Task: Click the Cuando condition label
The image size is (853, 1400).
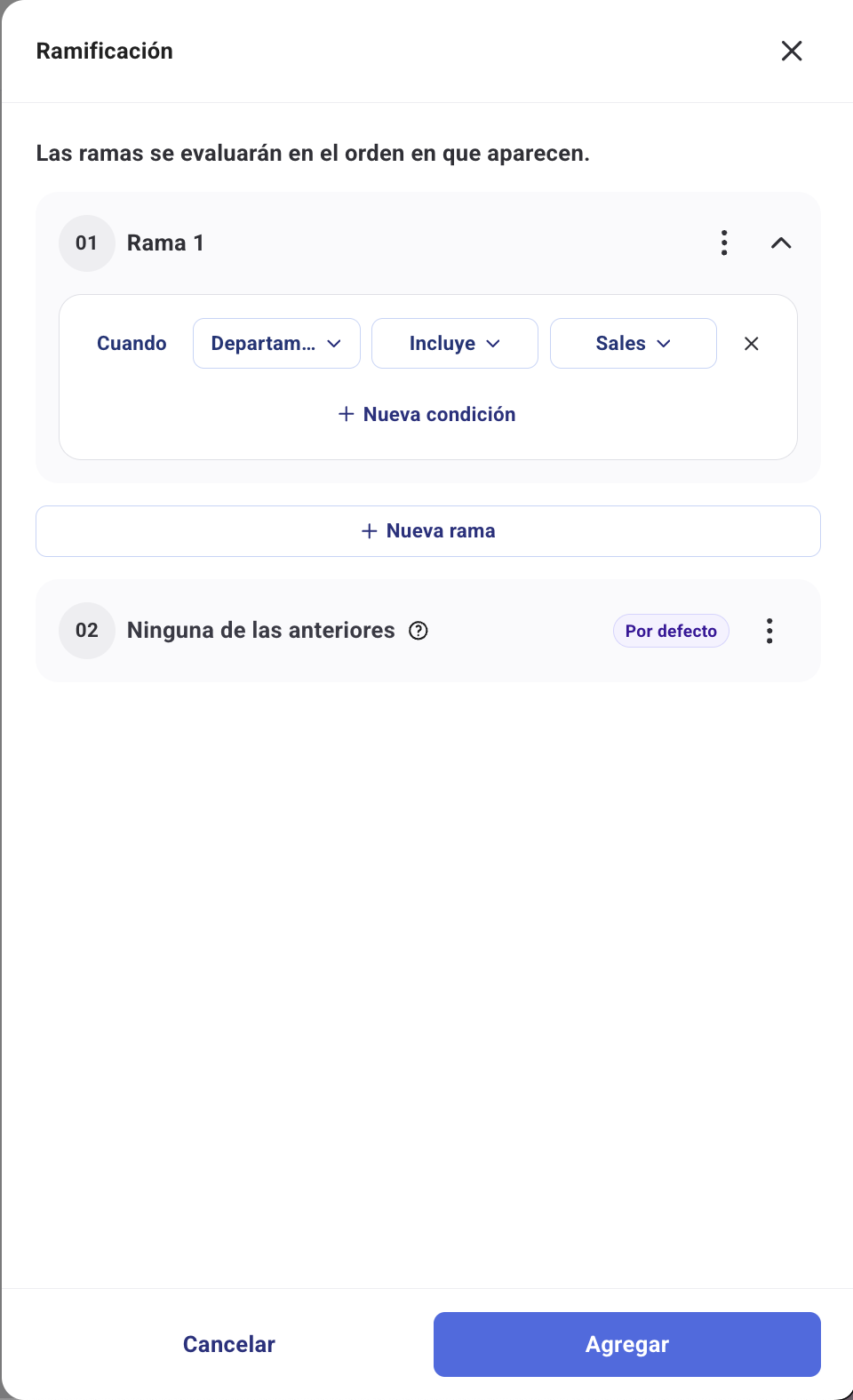Action: pos(132,343)
